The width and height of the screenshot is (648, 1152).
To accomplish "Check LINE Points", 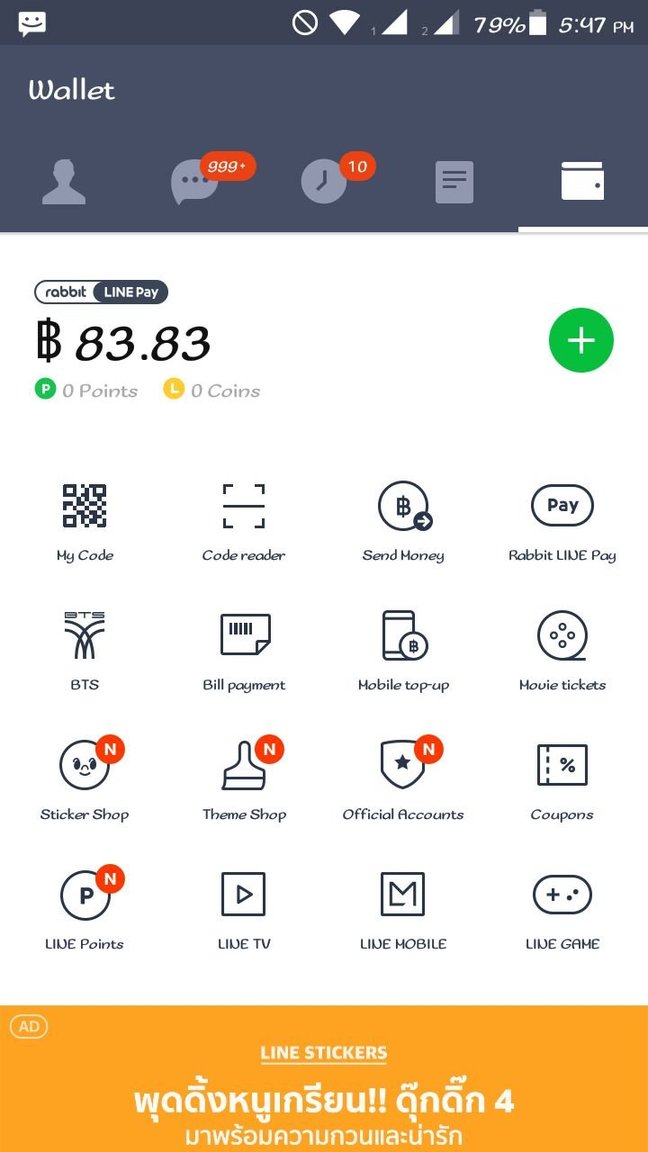I will tap(85, 908).
